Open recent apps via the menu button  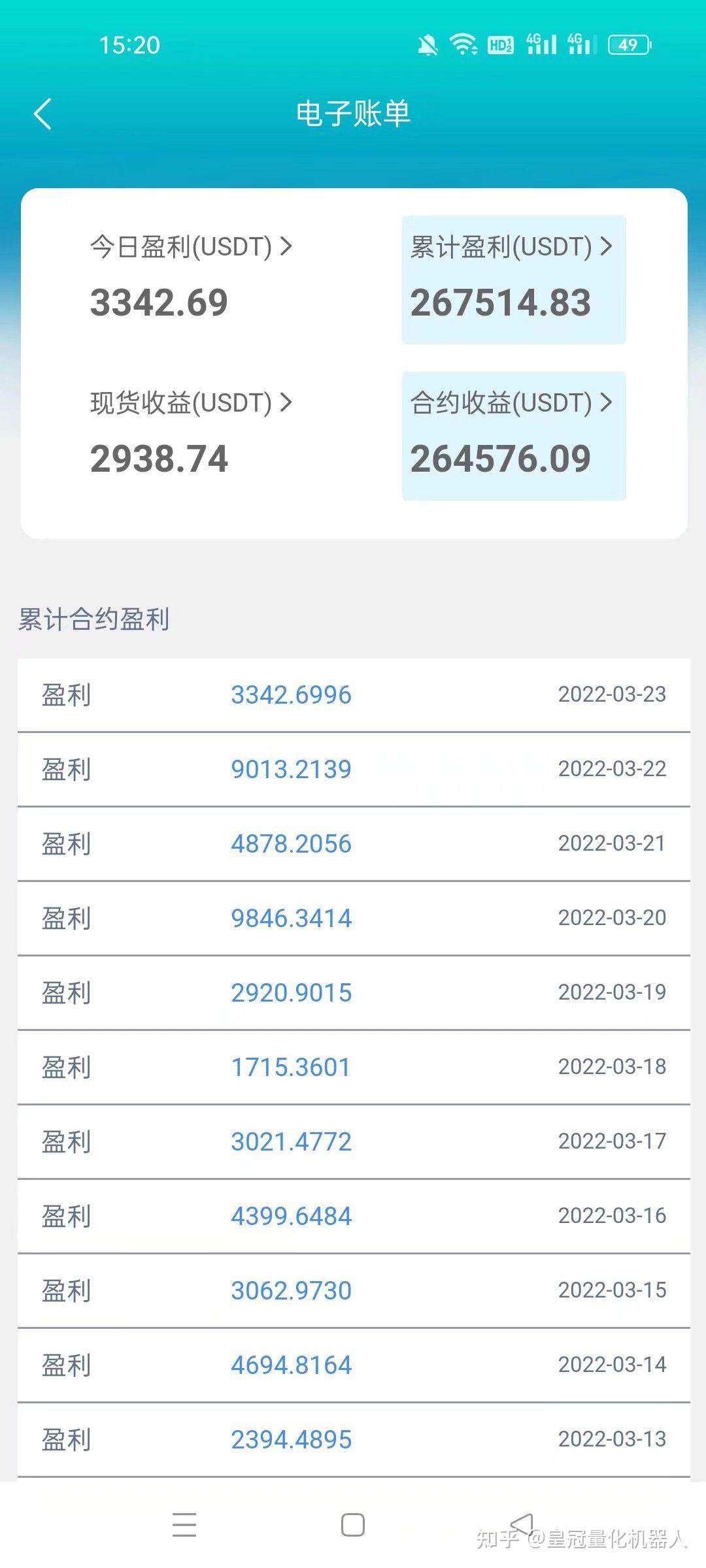pyautogui.click(x=184, y=1525)
